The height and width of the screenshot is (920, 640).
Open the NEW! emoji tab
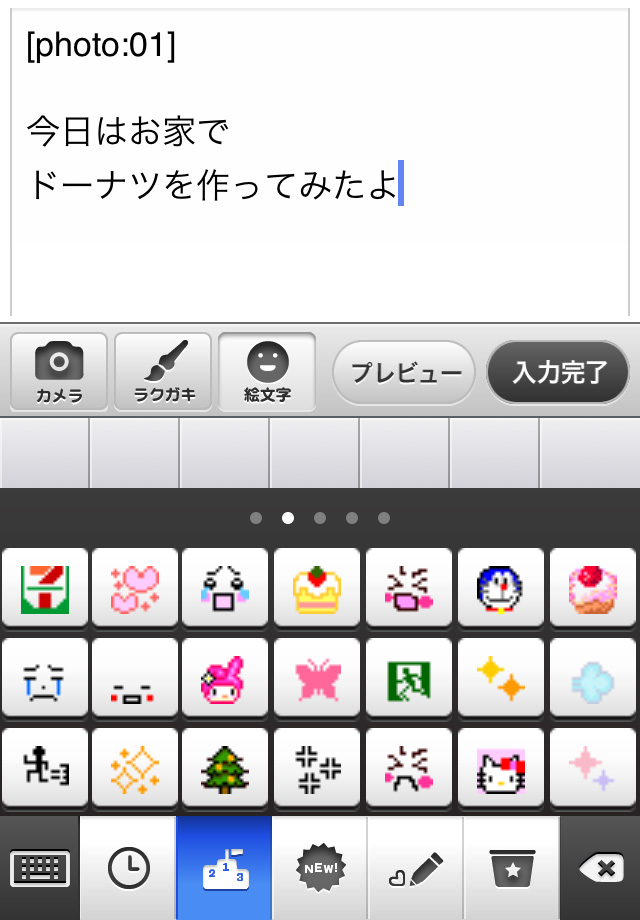[x=320, y=868]
